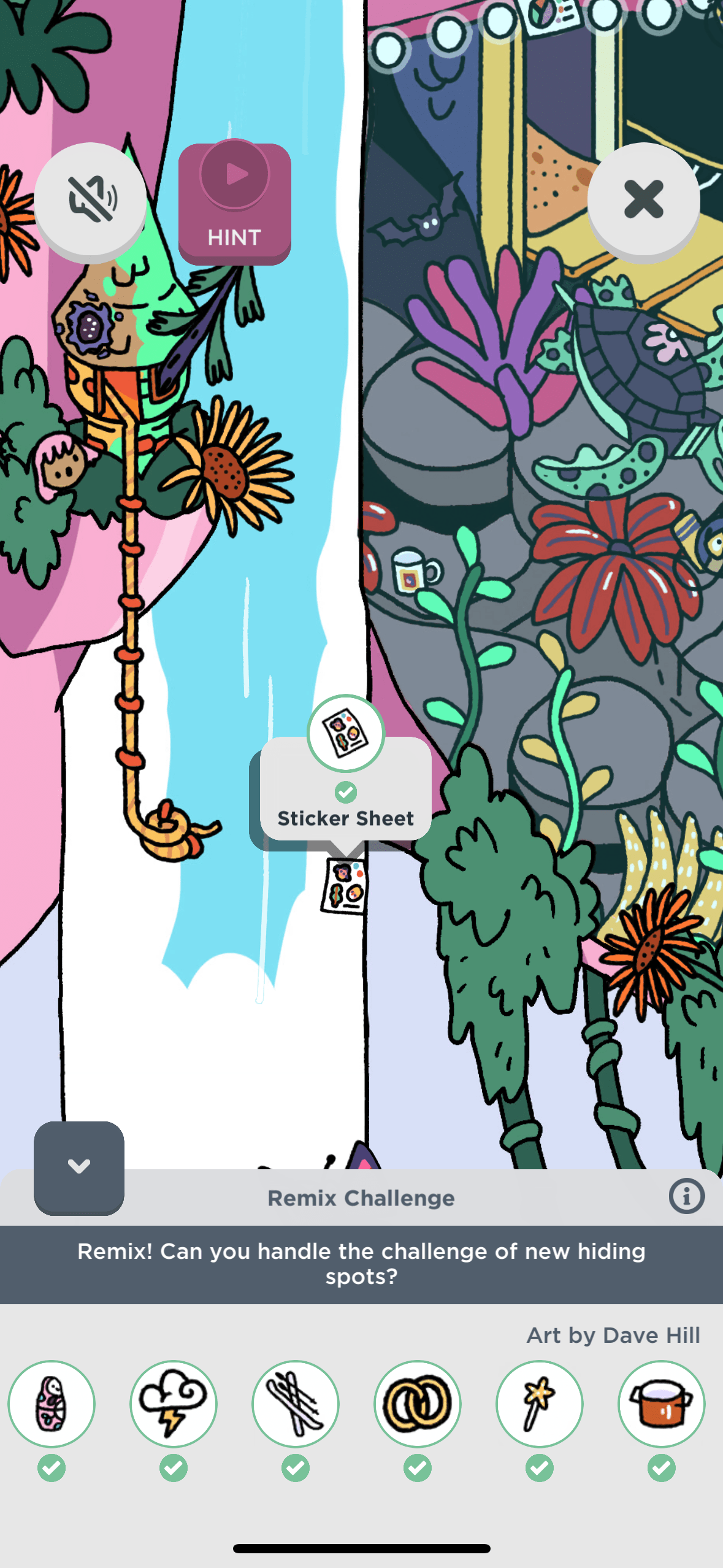Collapse the bottom panel with the chevron

coord(79,1166)
